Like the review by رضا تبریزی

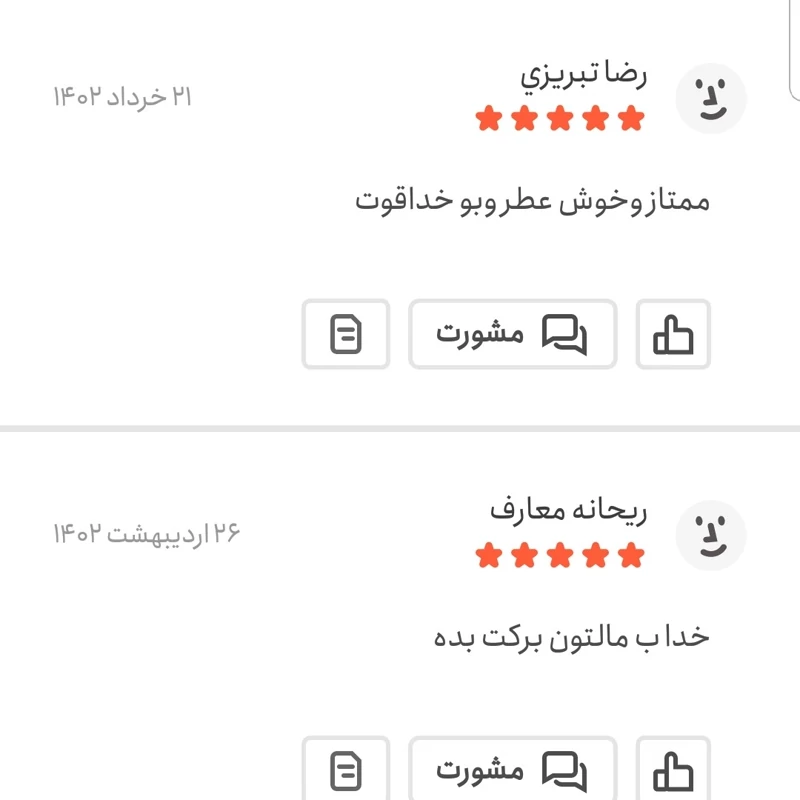click(673, 334)
